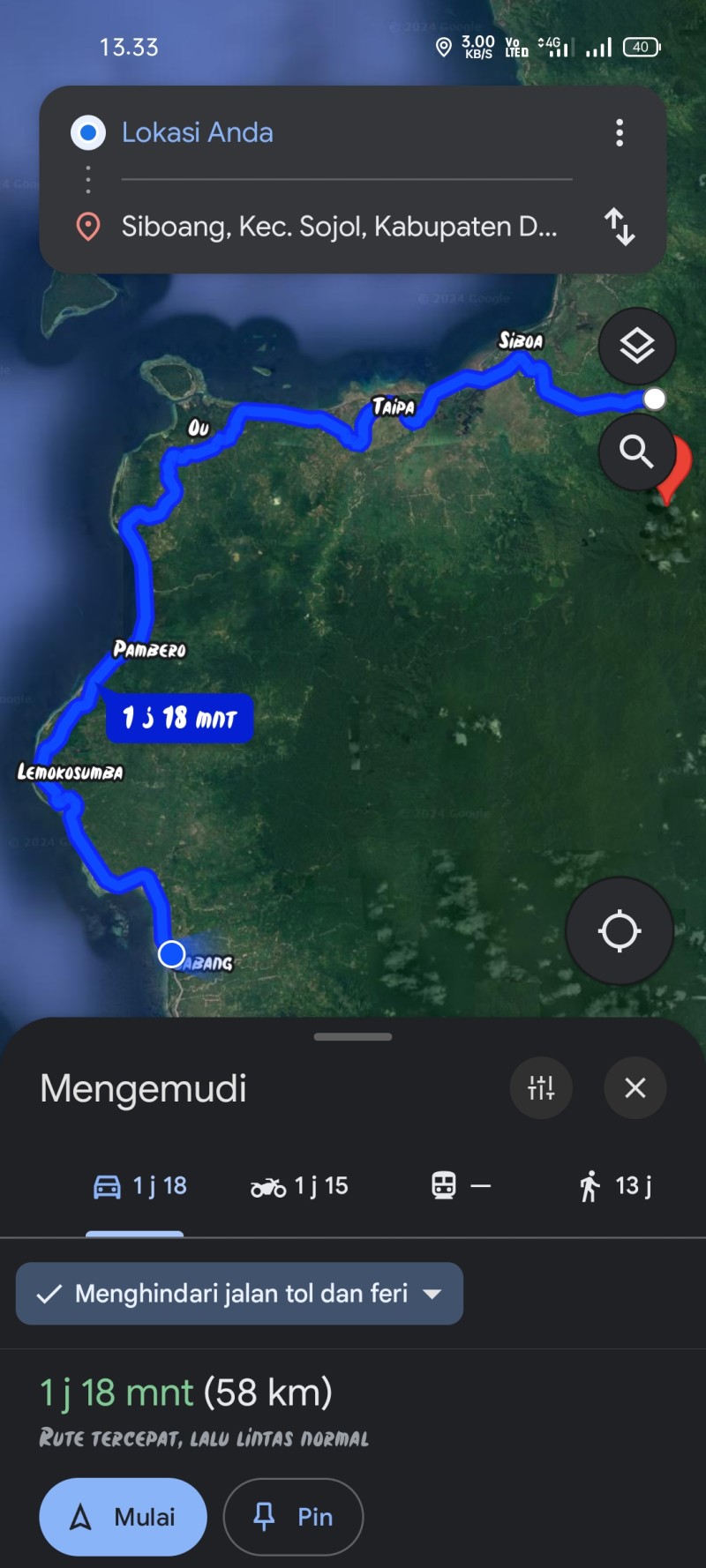Edit the starting point Lokasi Anda
The height and width of the screenshot is (1568, 706).
[x=347, y=132]
